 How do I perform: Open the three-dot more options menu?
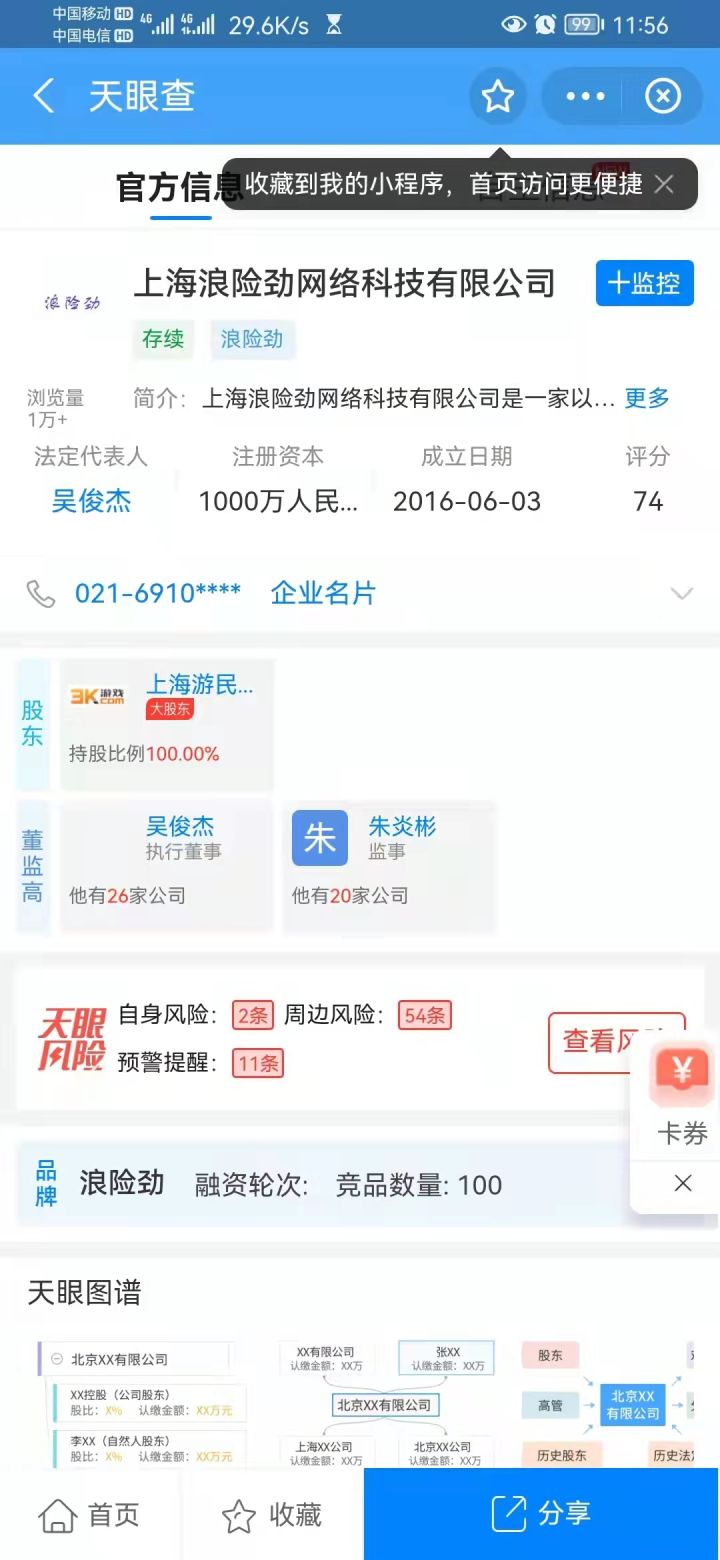(583, 96)
